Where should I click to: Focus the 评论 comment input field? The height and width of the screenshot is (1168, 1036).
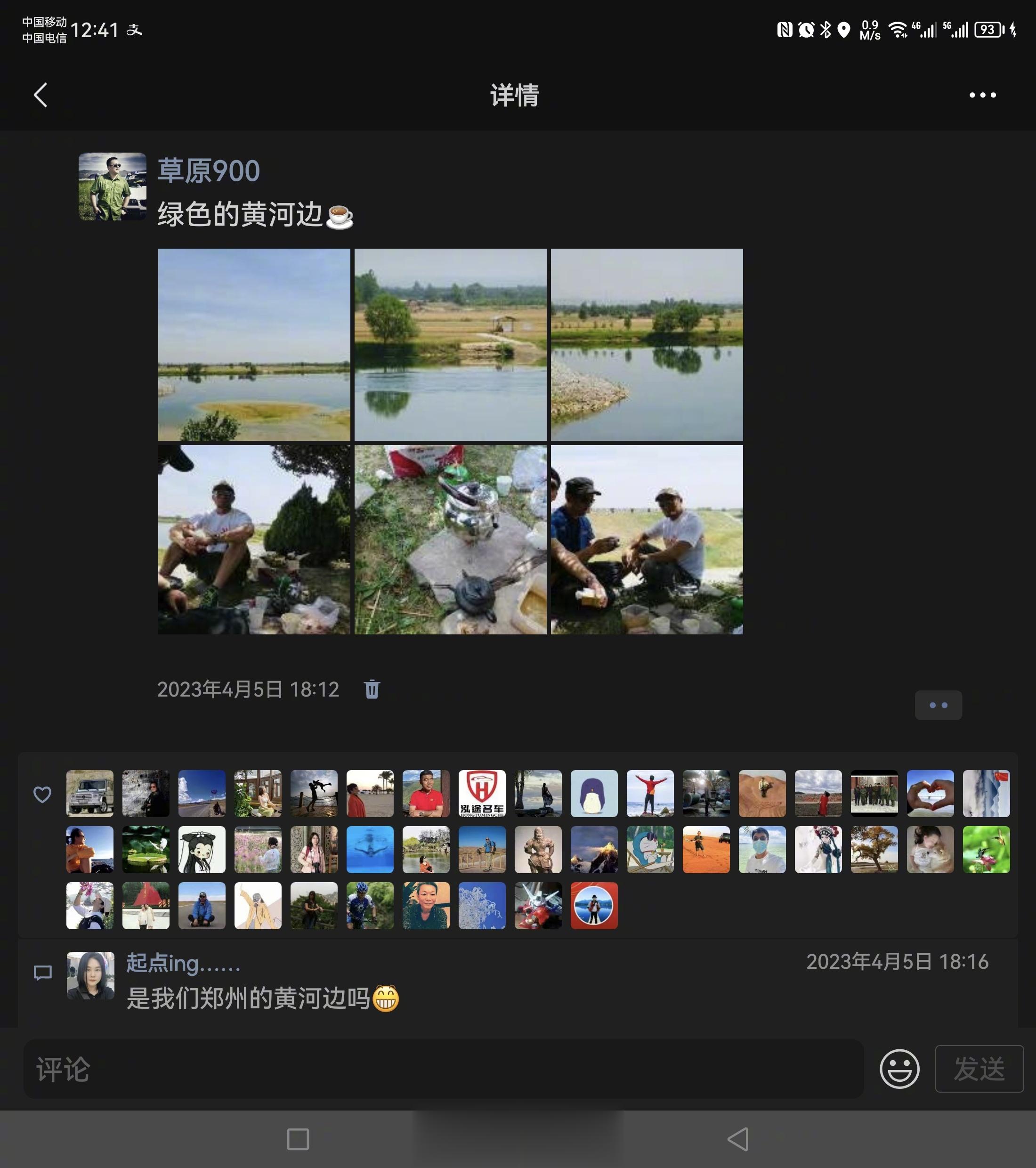[443, 1069]
